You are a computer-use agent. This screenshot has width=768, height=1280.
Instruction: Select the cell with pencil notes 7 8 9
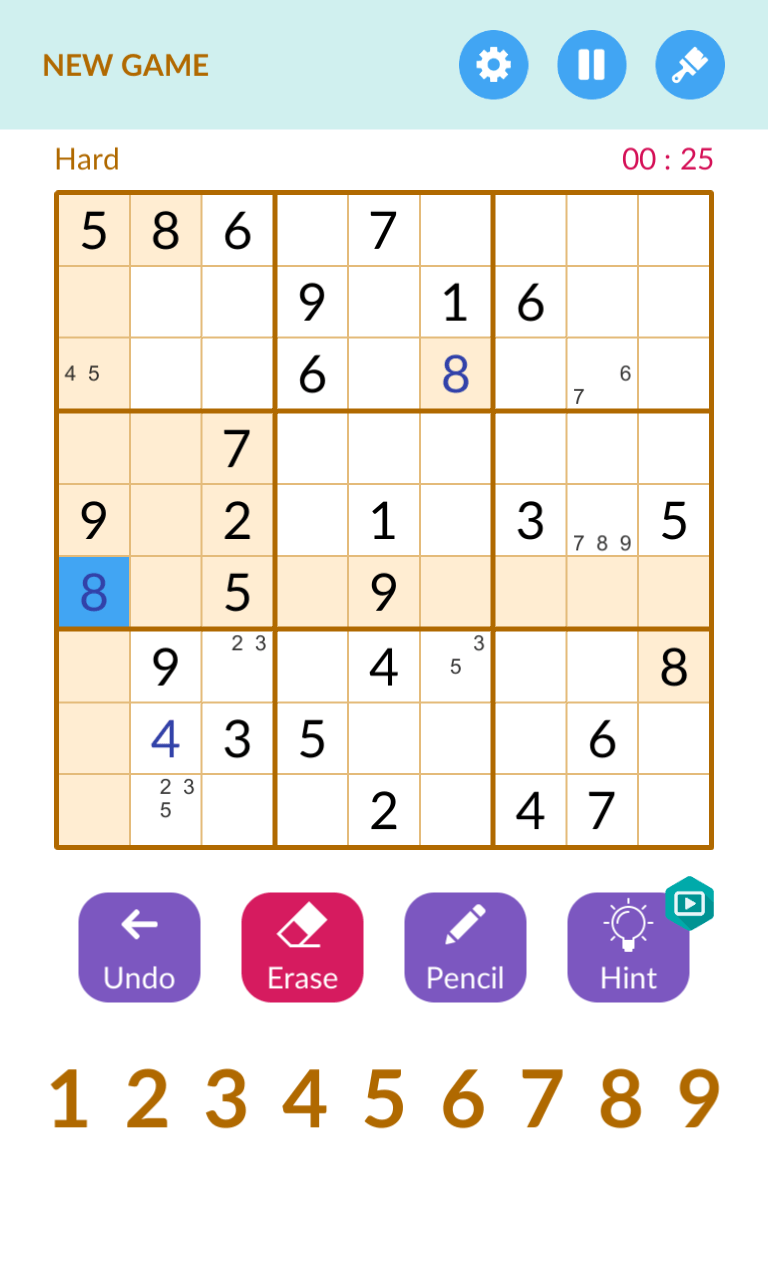tap(602, 521)
